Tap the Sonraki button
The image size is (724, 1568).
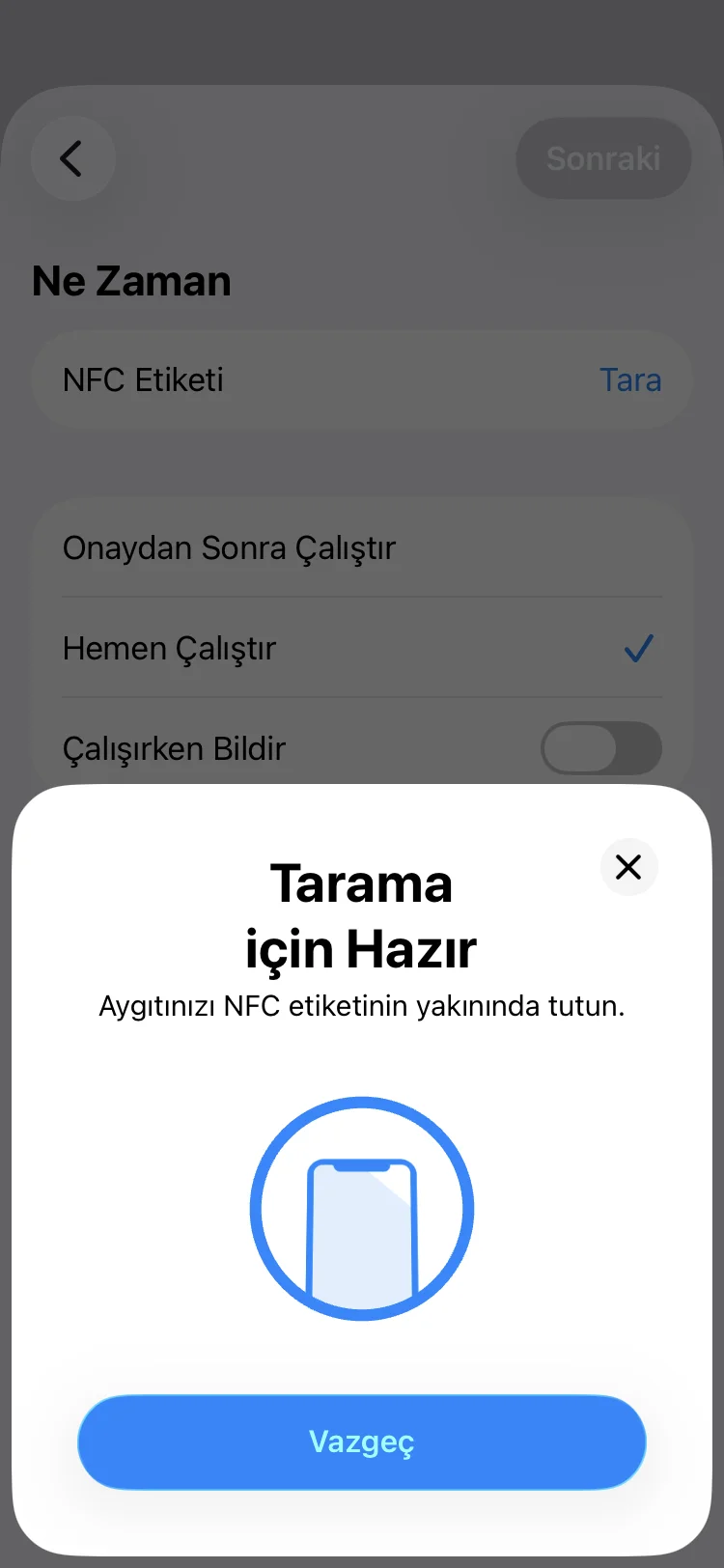click(x=603, y=158)
